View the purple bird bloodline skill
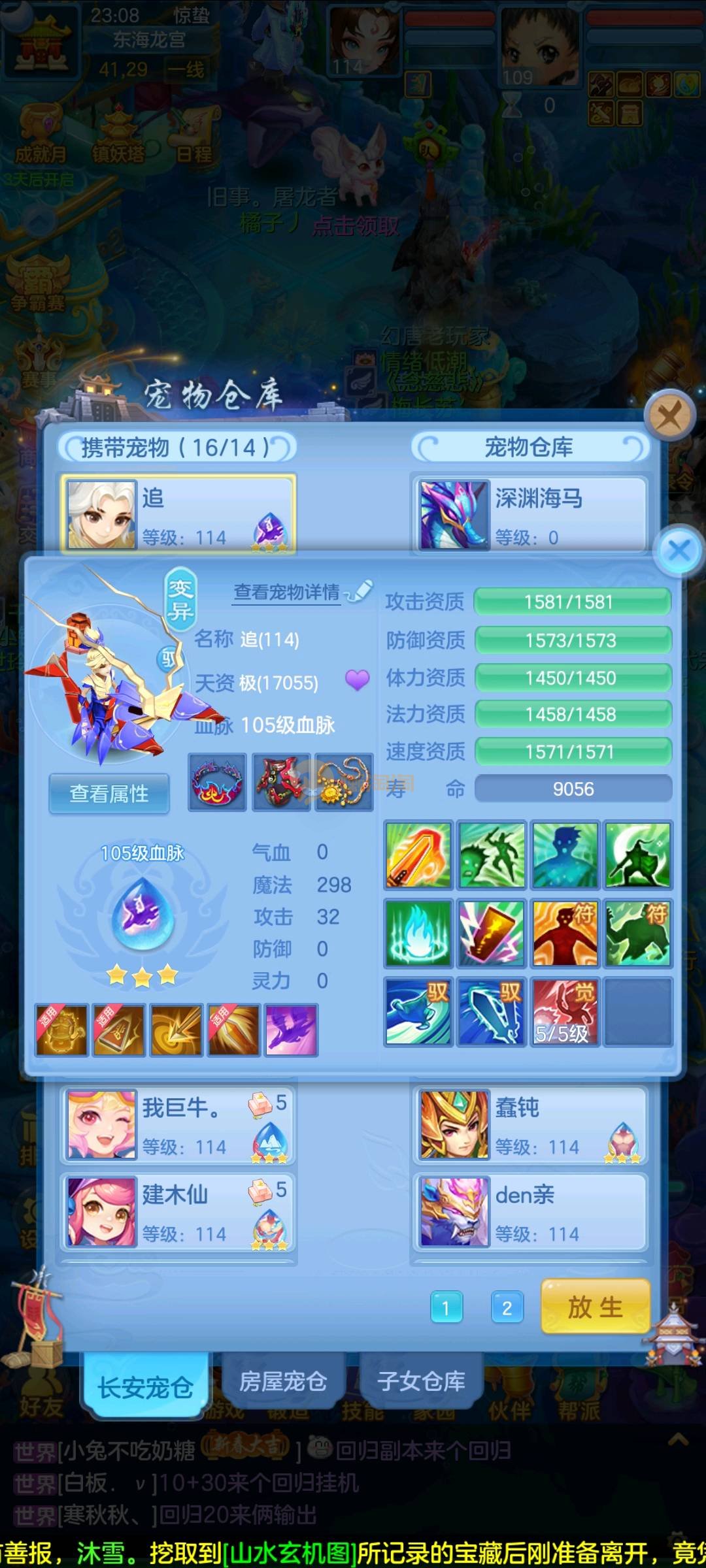This screenshot has height=1568, width=706. tap(292, 1030)
